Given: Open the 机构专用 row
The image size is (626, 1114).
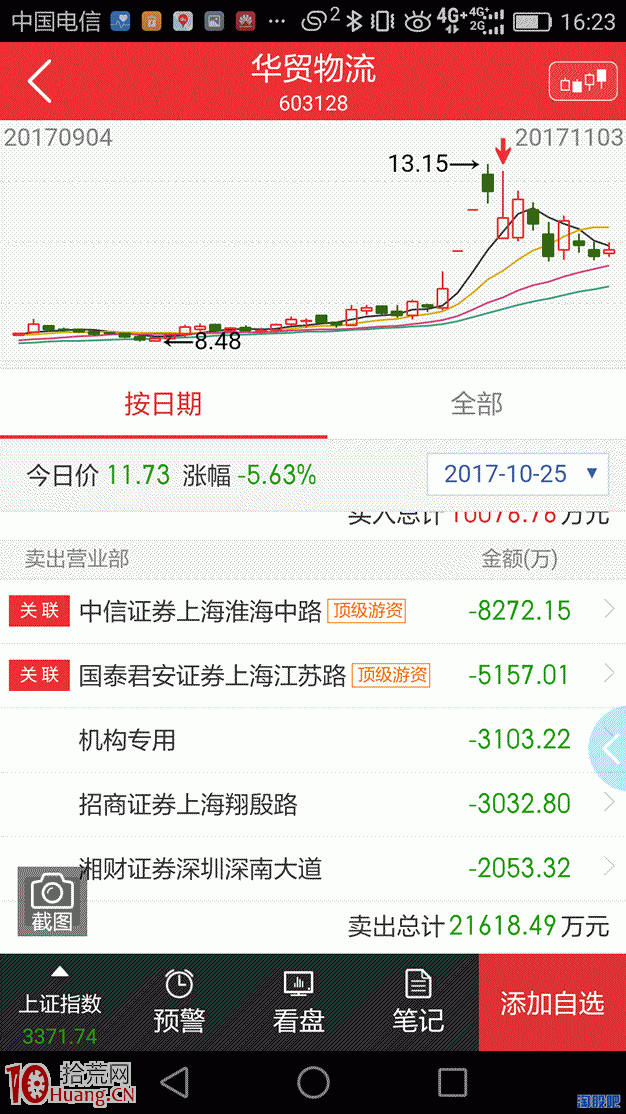Looking at the screenshot, I should [313, 740].
